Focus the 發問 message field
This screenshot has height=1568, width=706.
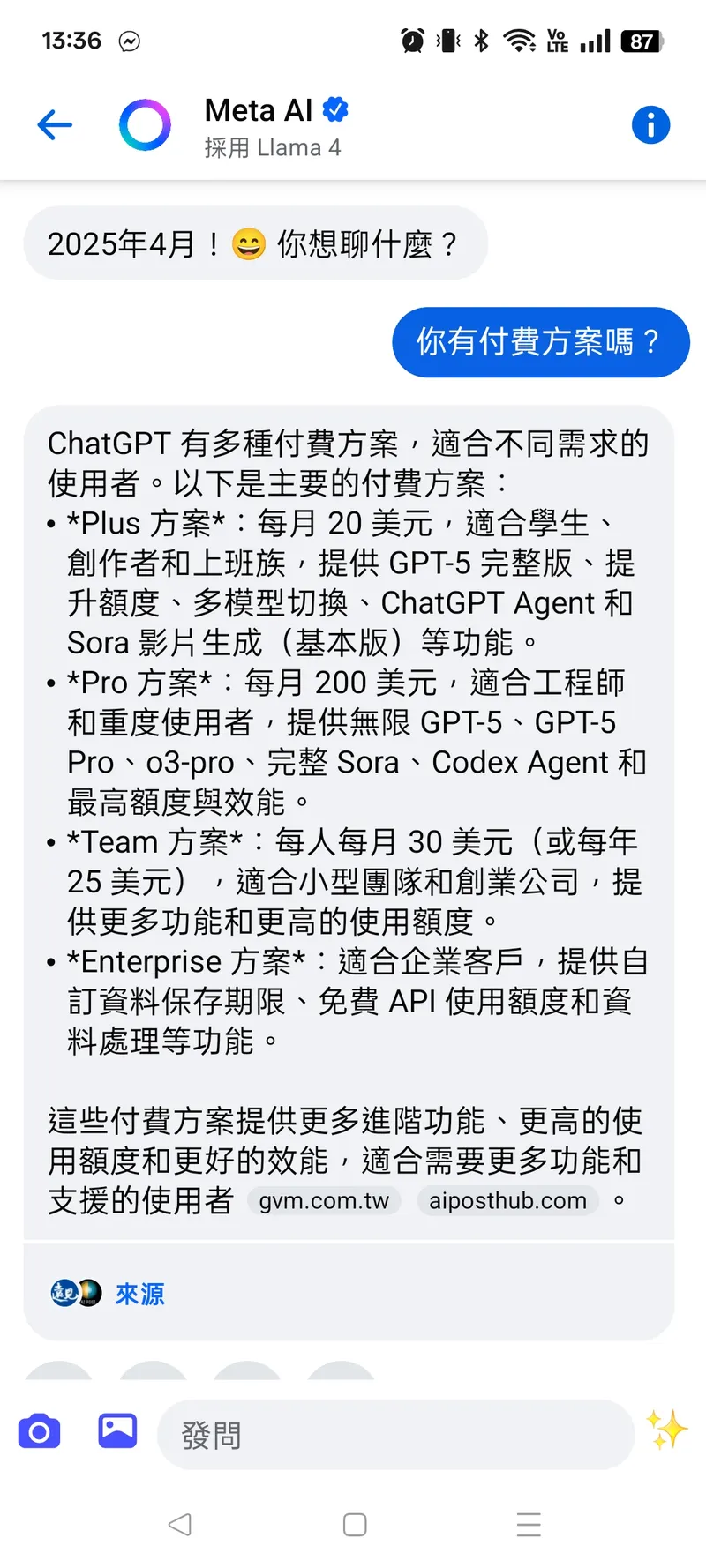[395, 1435]
